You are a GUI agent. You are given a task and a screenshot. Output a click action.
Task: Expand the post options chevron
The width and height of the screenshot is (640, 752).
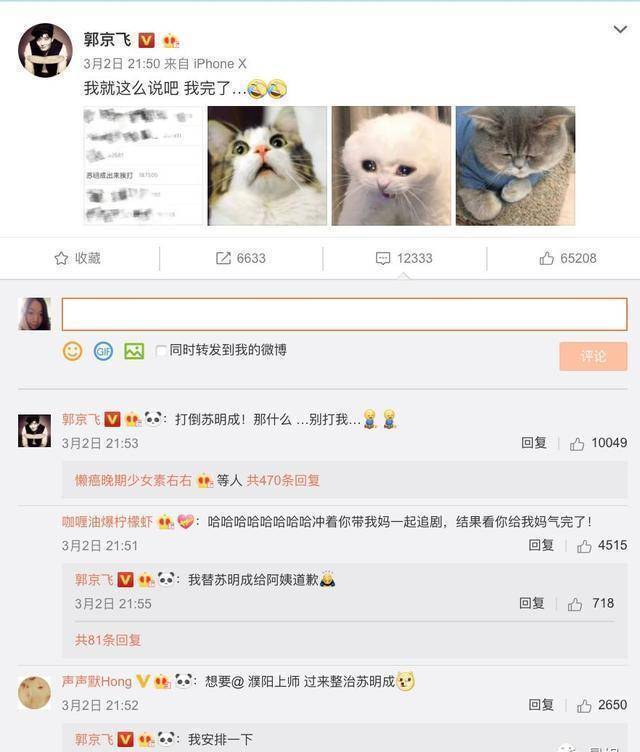pos(620,30)
